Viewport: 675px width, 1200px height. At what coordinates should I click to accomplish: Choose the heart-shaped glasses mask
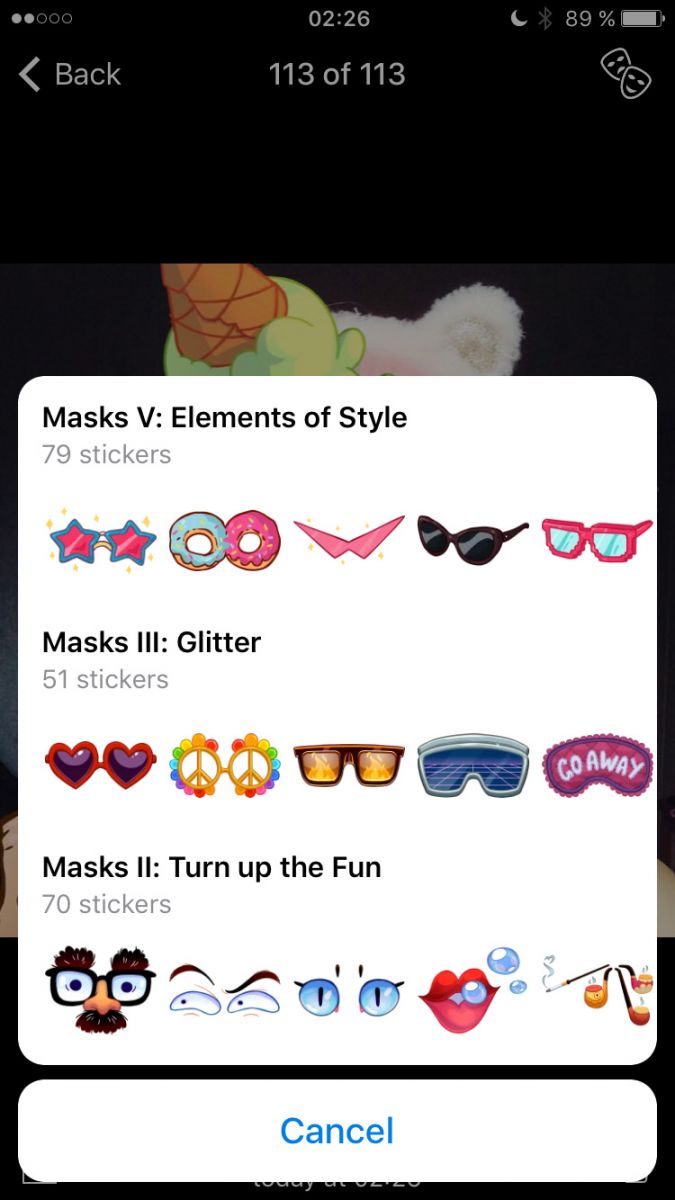102,765
